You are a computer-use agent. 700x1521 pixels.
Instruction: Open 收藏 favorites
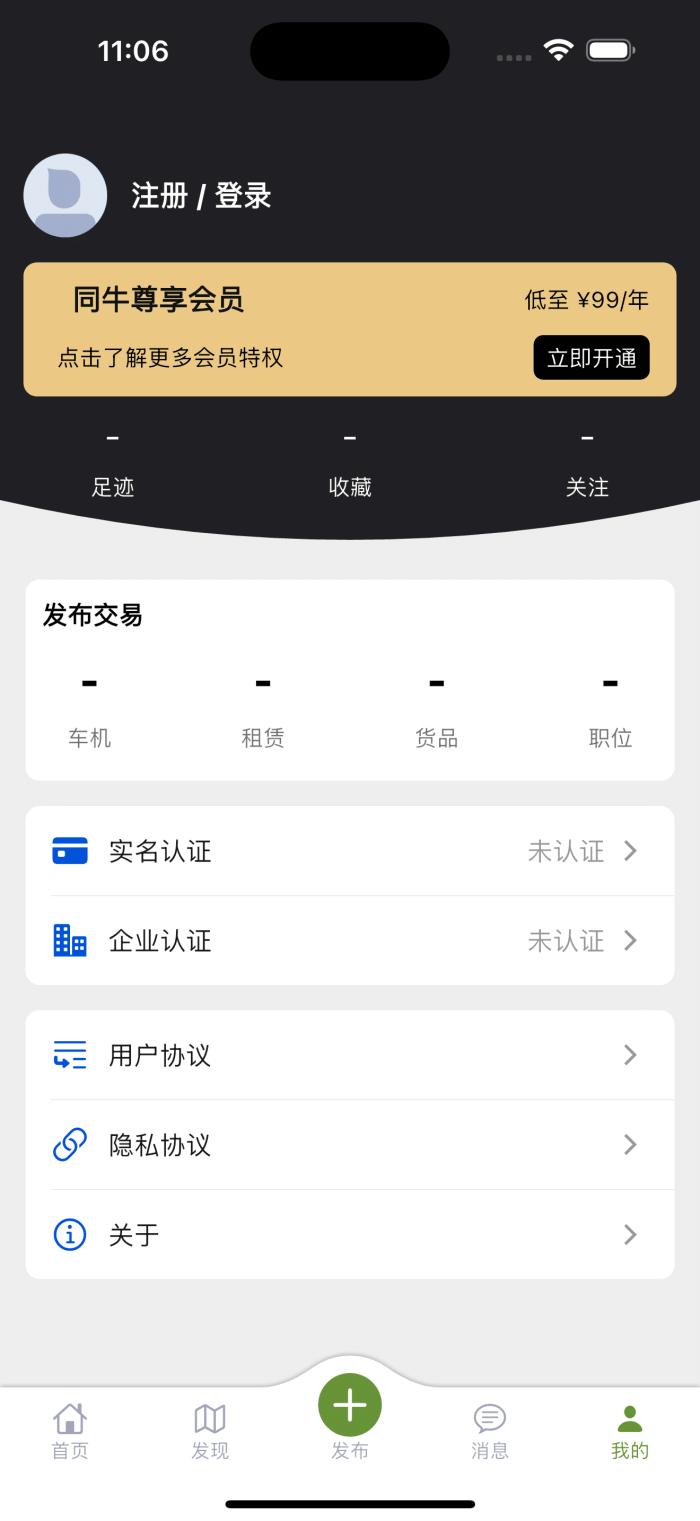[x=350, y=468]
